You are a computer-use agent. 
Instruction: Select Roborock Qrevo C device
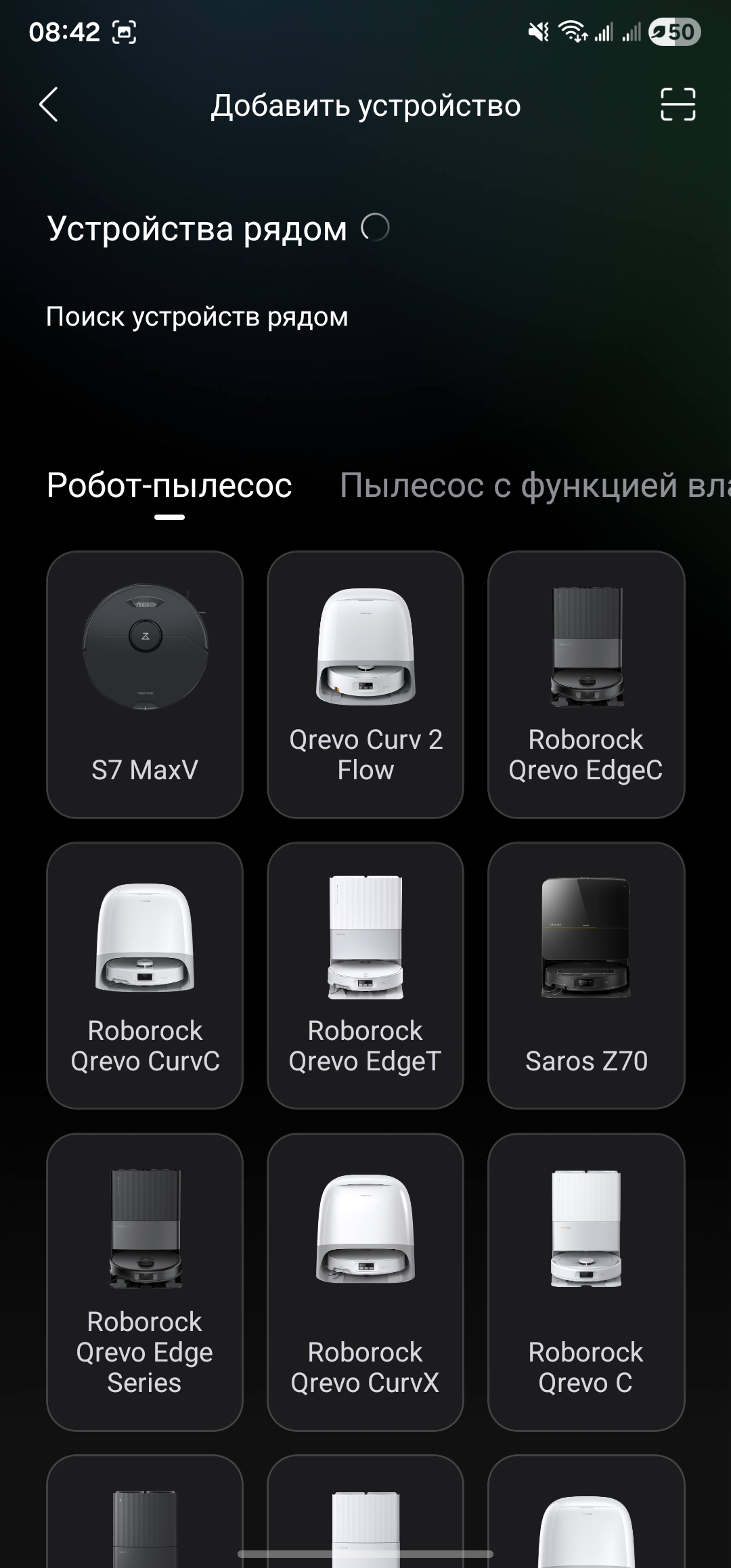[x=586, y=1281]
